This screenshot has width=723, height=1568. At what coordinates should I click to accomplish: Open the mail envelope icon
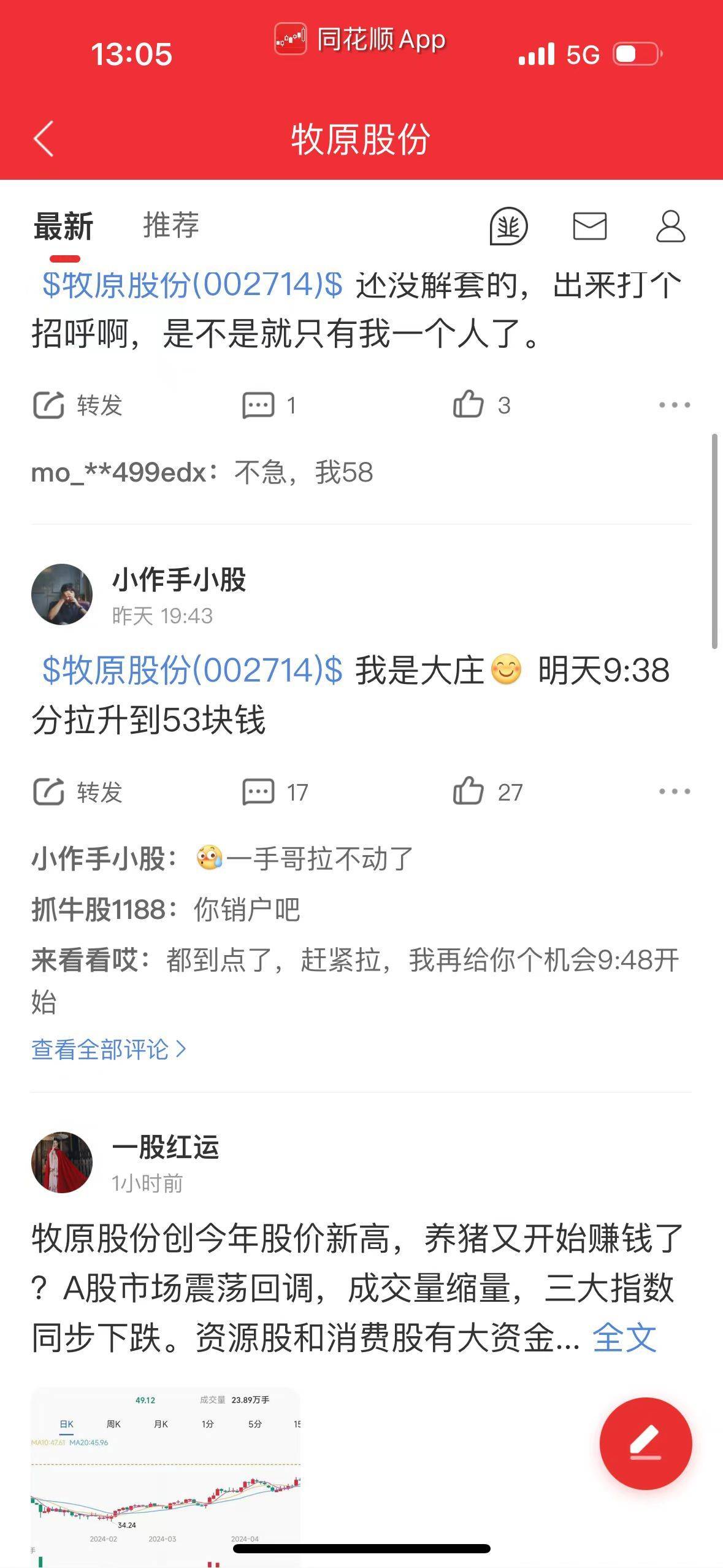point(590,226)
